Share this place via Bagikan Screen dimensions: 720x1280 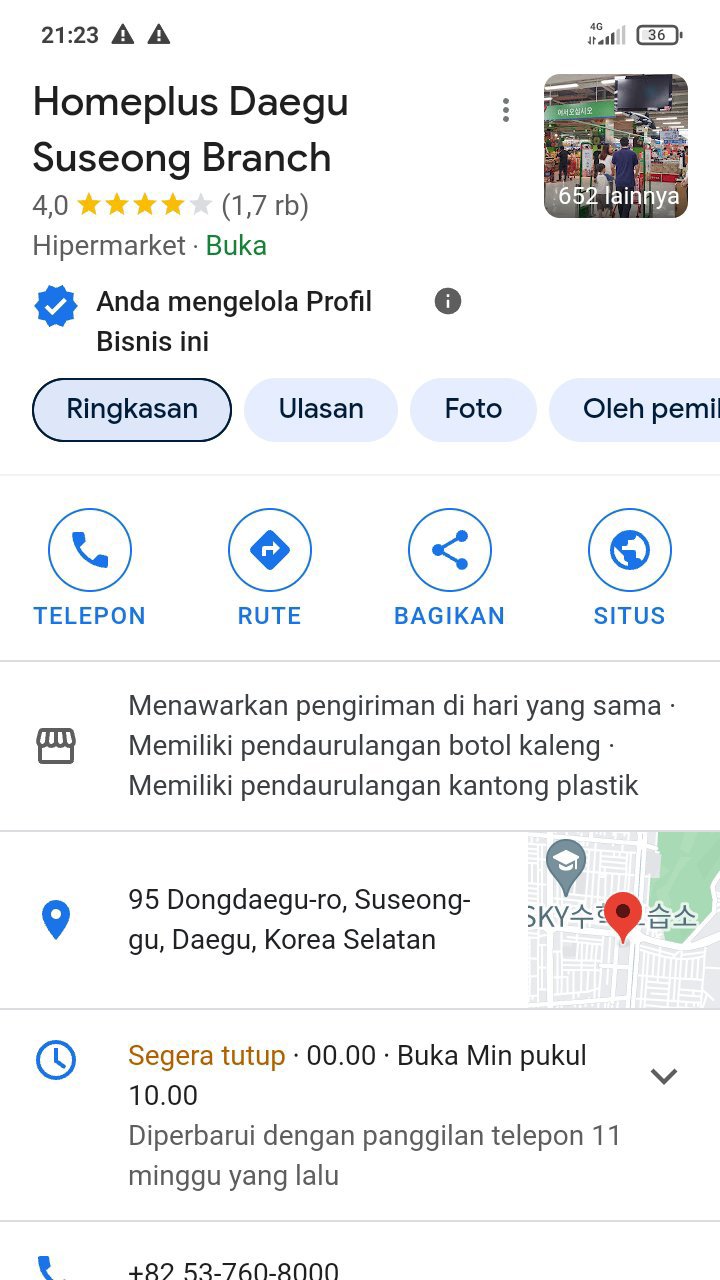450,567
